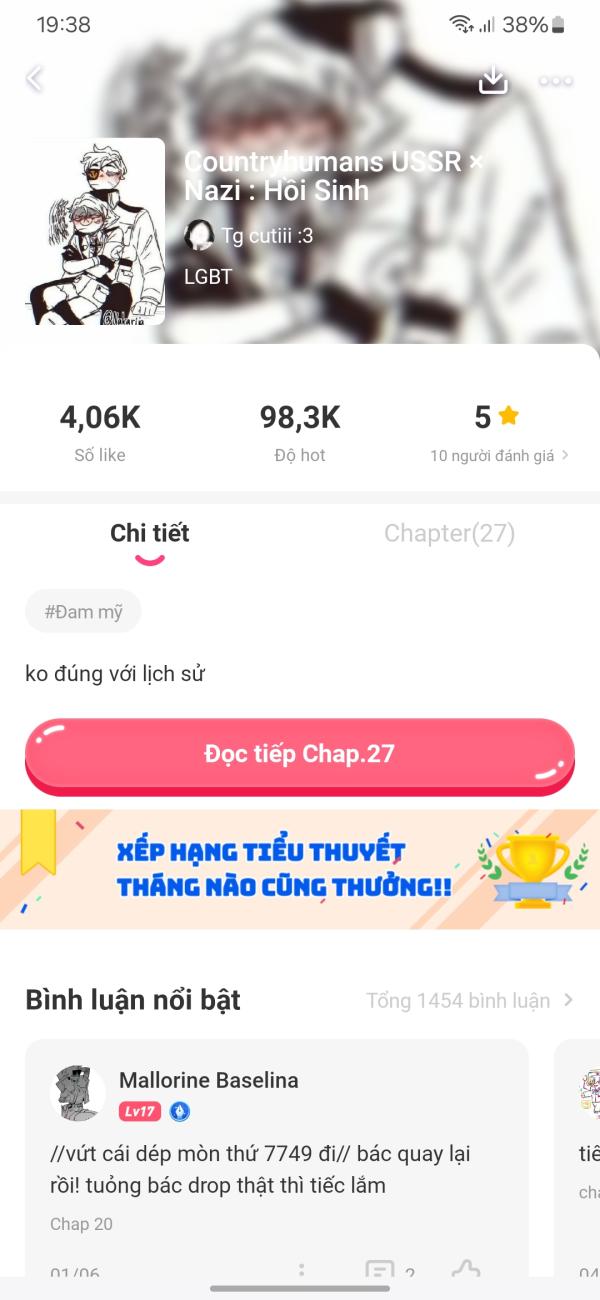
Task: Continue reading with Đọc tiếp Chap.27
Action: (x=300, y=755)
